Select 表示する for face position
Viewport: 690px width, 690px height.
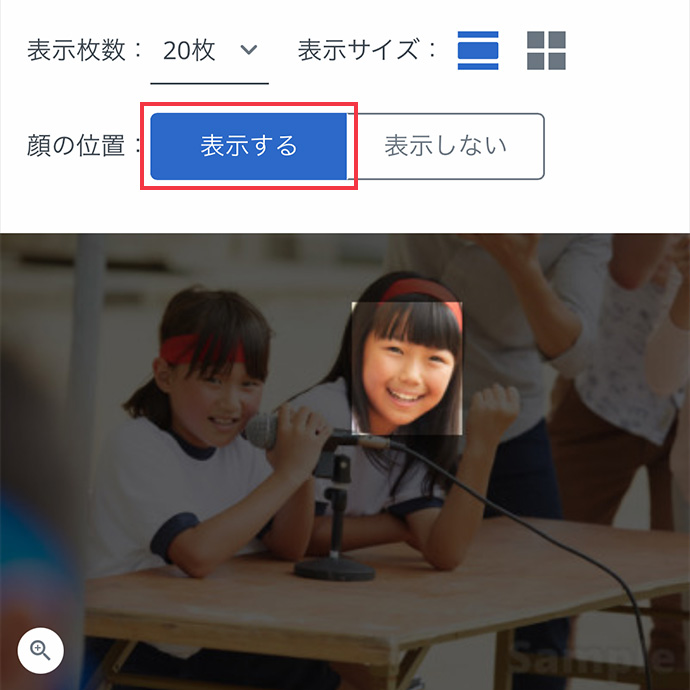tap(249, 146)
